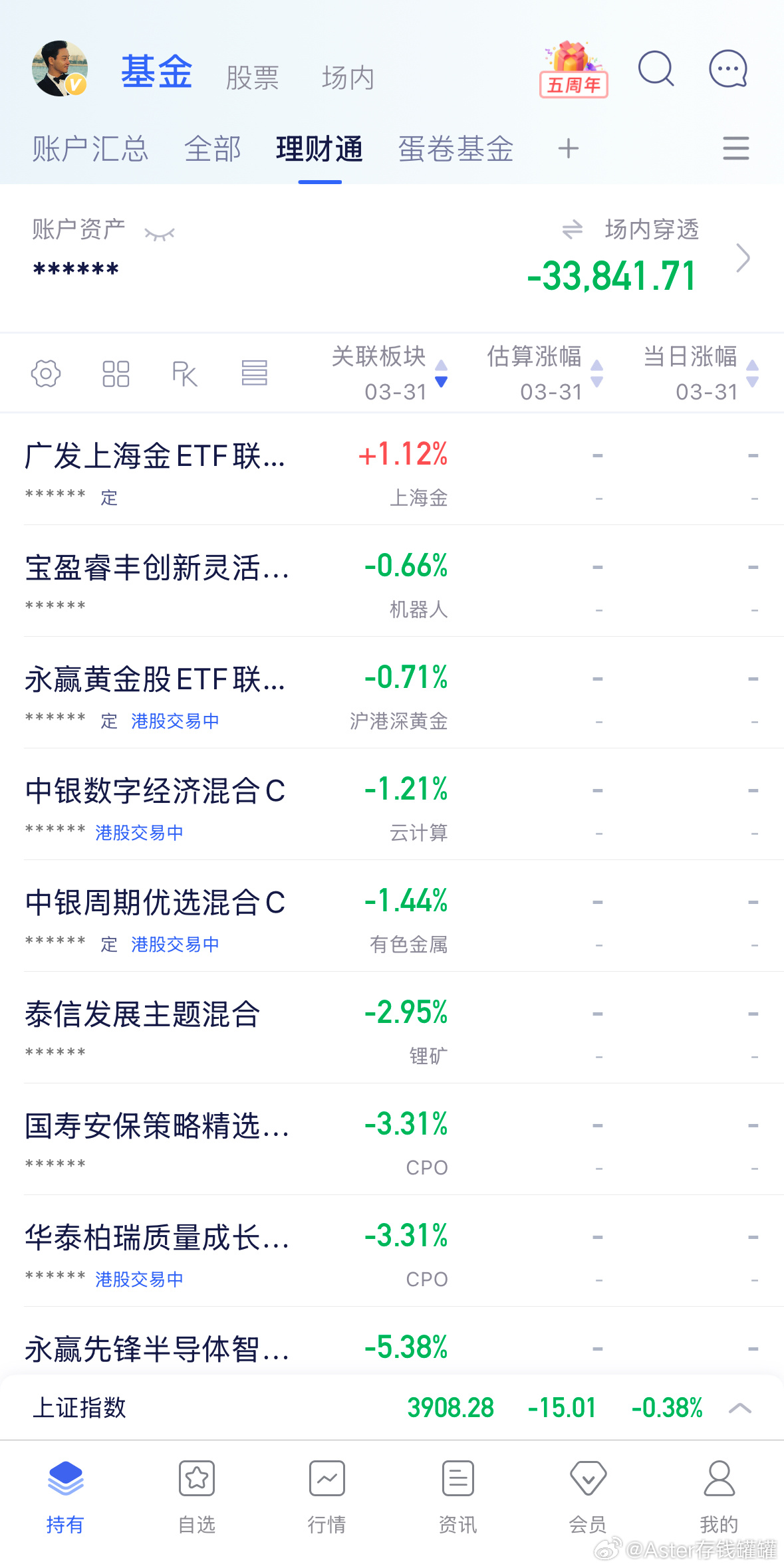Image resolution: width=784 pixels, height=1568 pixels.
Task: Toggle sorting on 当日涨幅 column
Action: [752, 374]
